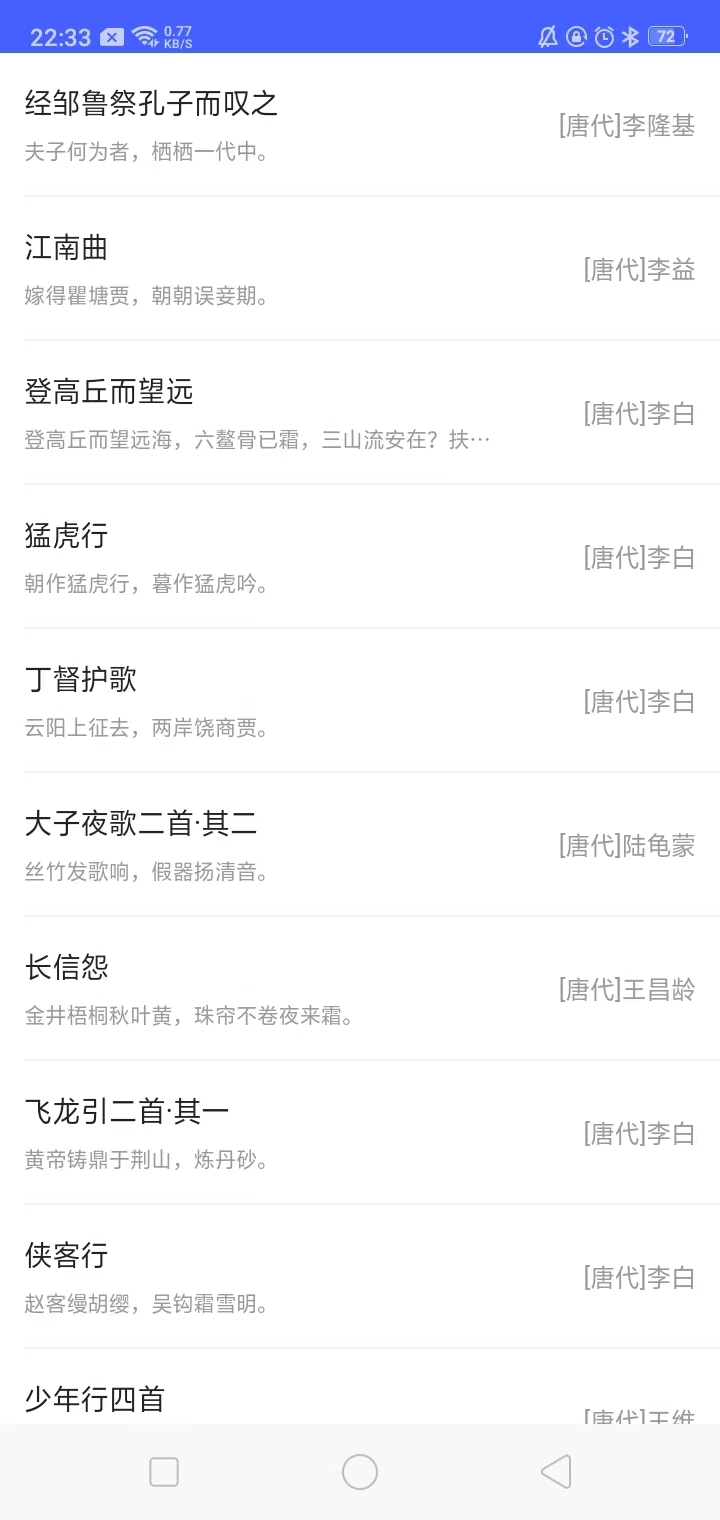This screenshot has height=1520, width=720.
Task: Tap the author label 唐代李隆基
Action: tap(626, 126)
